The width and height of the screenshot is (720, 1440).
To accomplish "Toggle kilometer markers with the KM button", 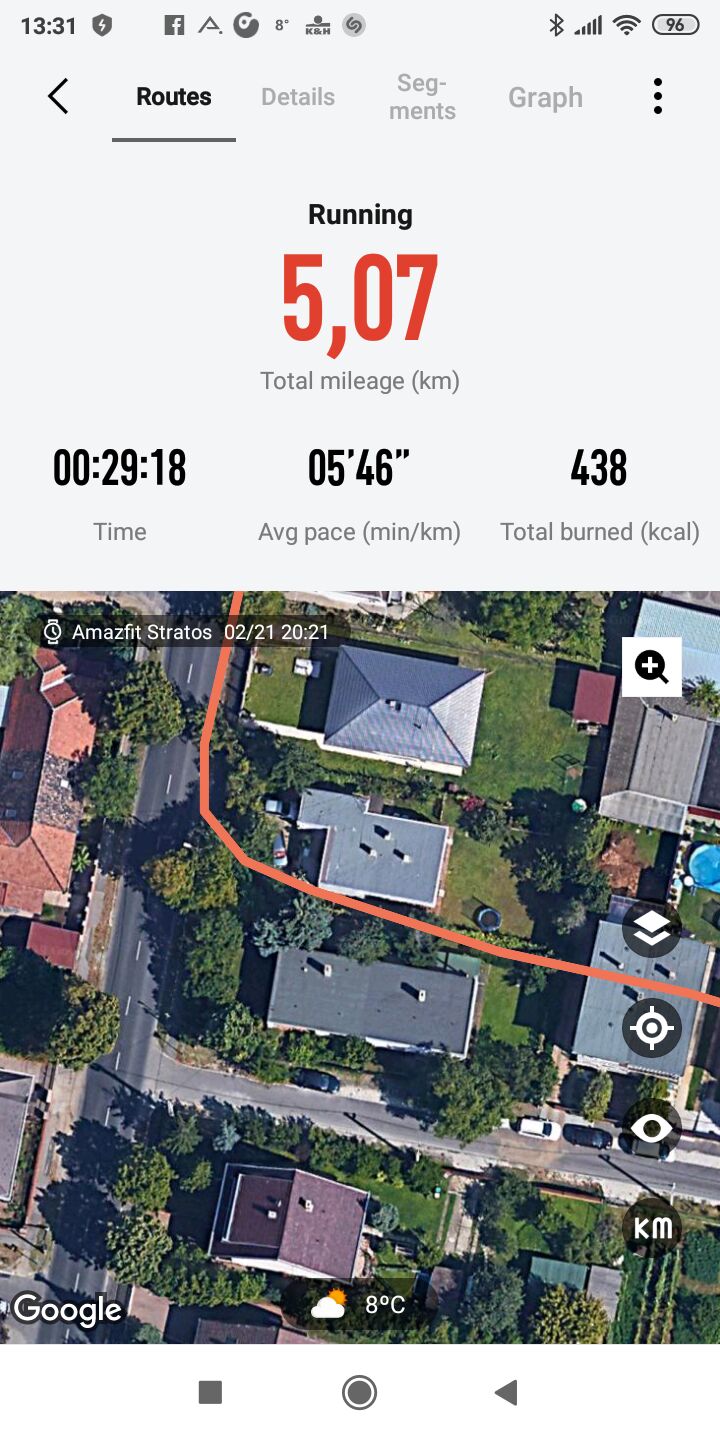I will pos(652,1227).
